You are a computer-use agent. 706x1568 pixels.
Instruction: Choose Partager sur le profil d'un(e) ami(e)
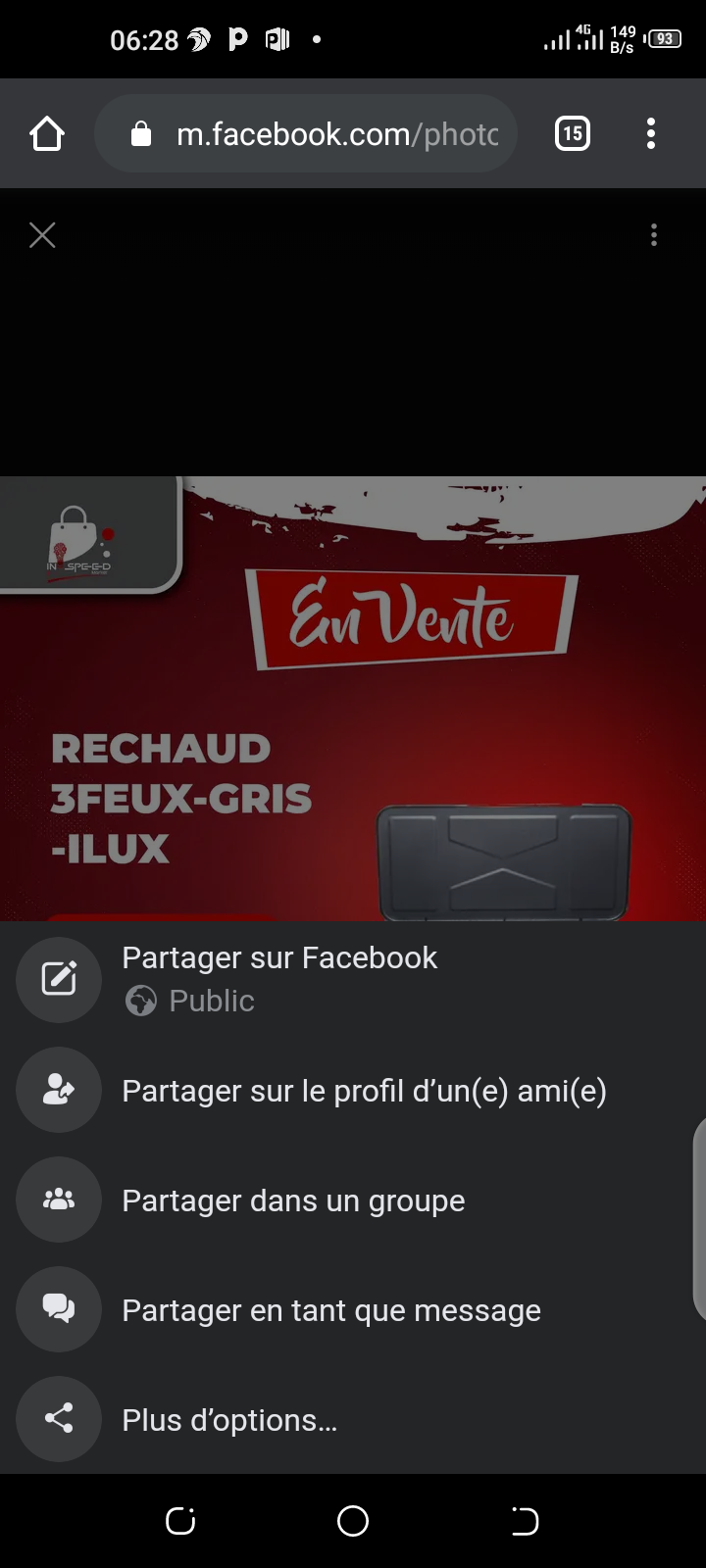(x=363, y=1091)
